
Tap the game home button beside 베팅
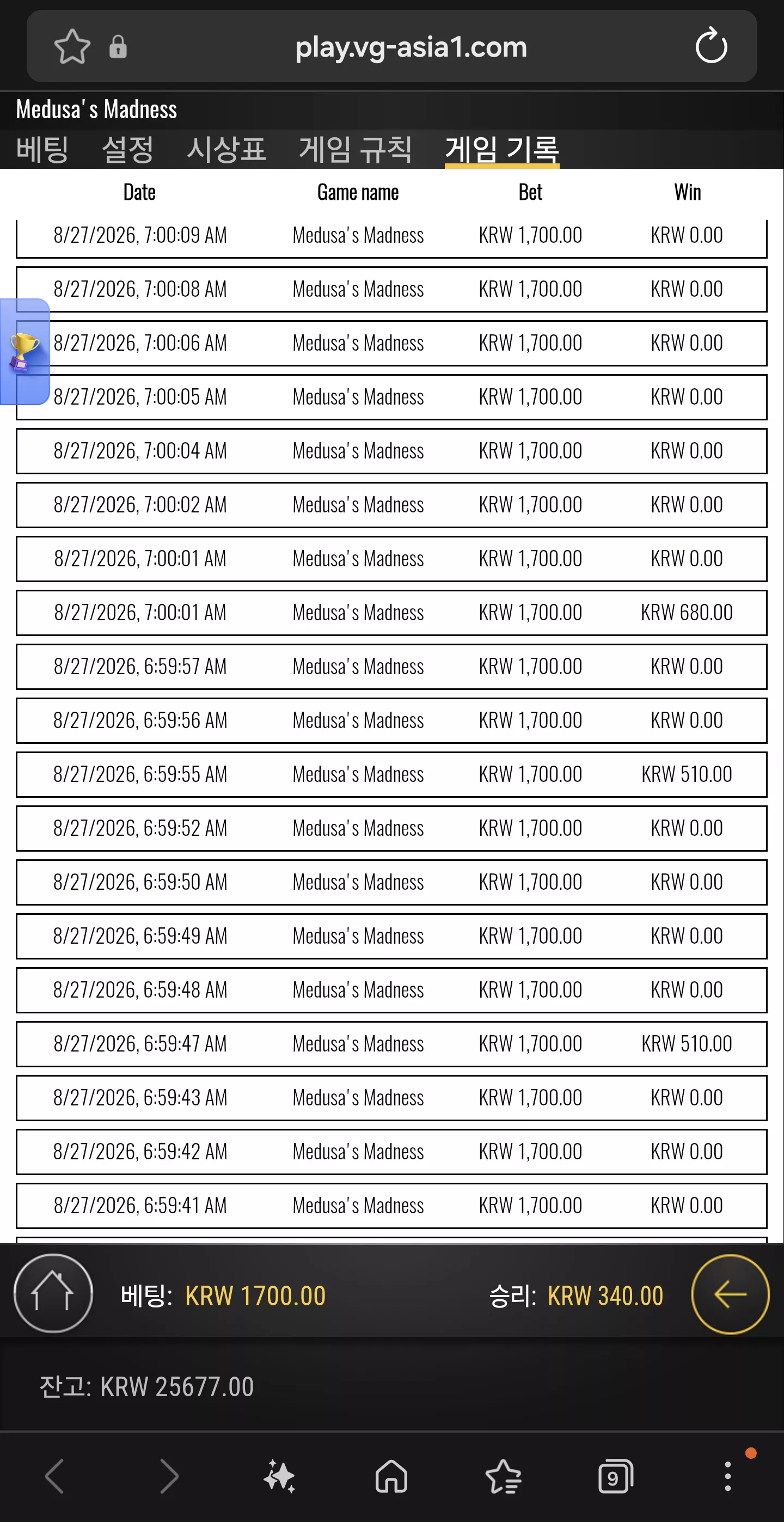[x=53, y=1293]
